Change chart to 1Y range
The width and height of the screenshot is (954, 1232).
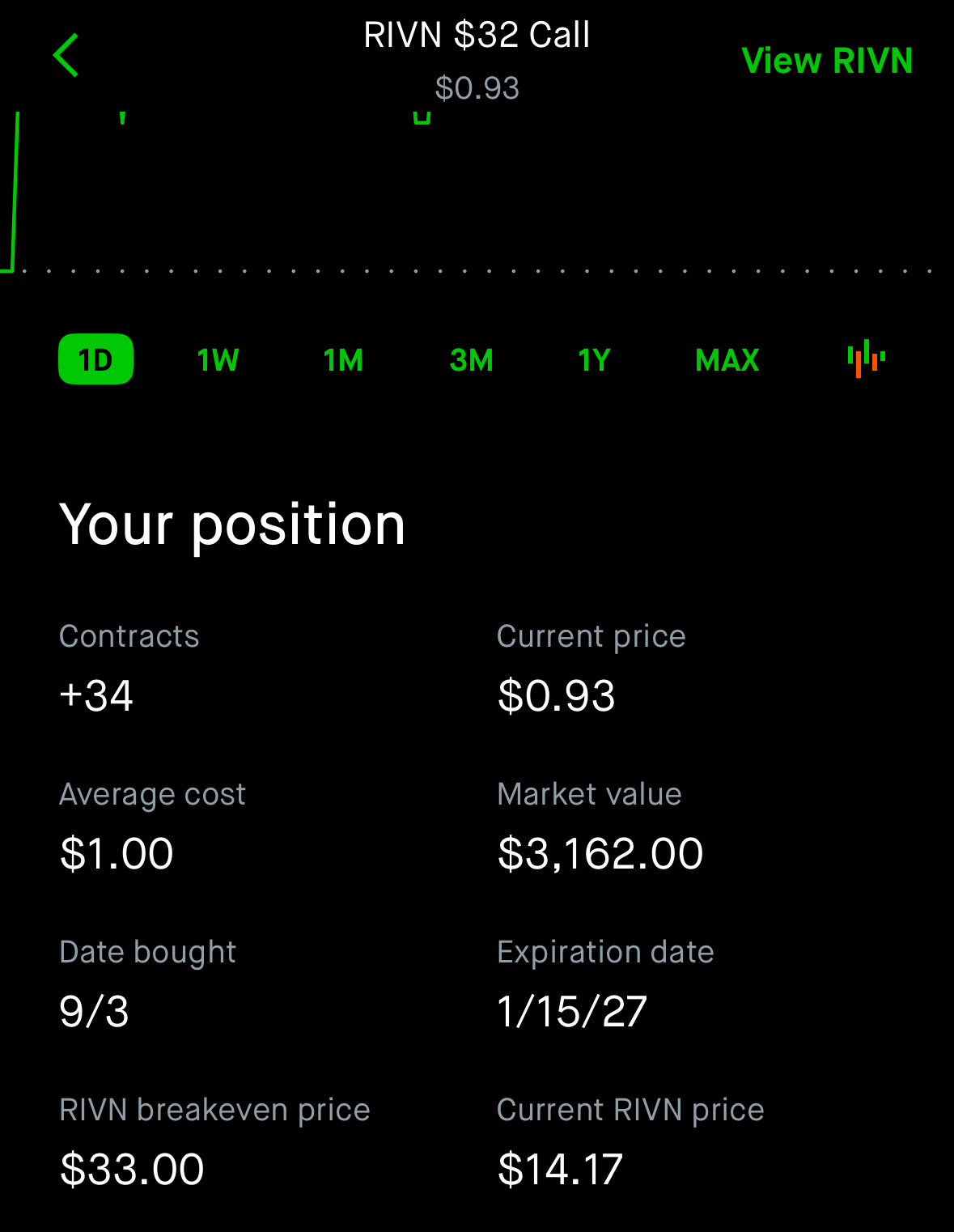(594, 359)
